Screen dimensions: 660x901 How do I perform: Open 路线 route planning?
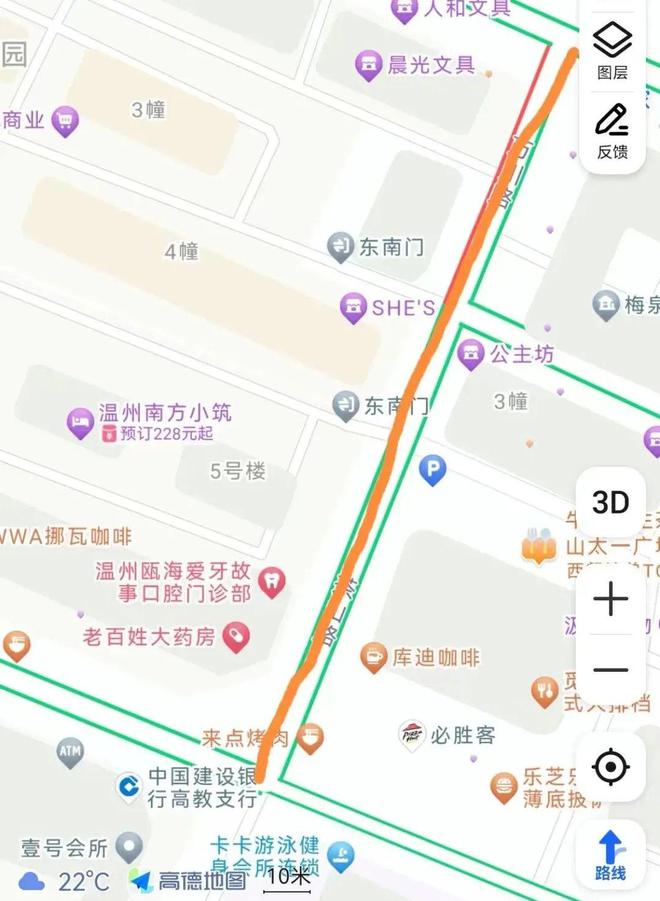(x=610, y=855)
